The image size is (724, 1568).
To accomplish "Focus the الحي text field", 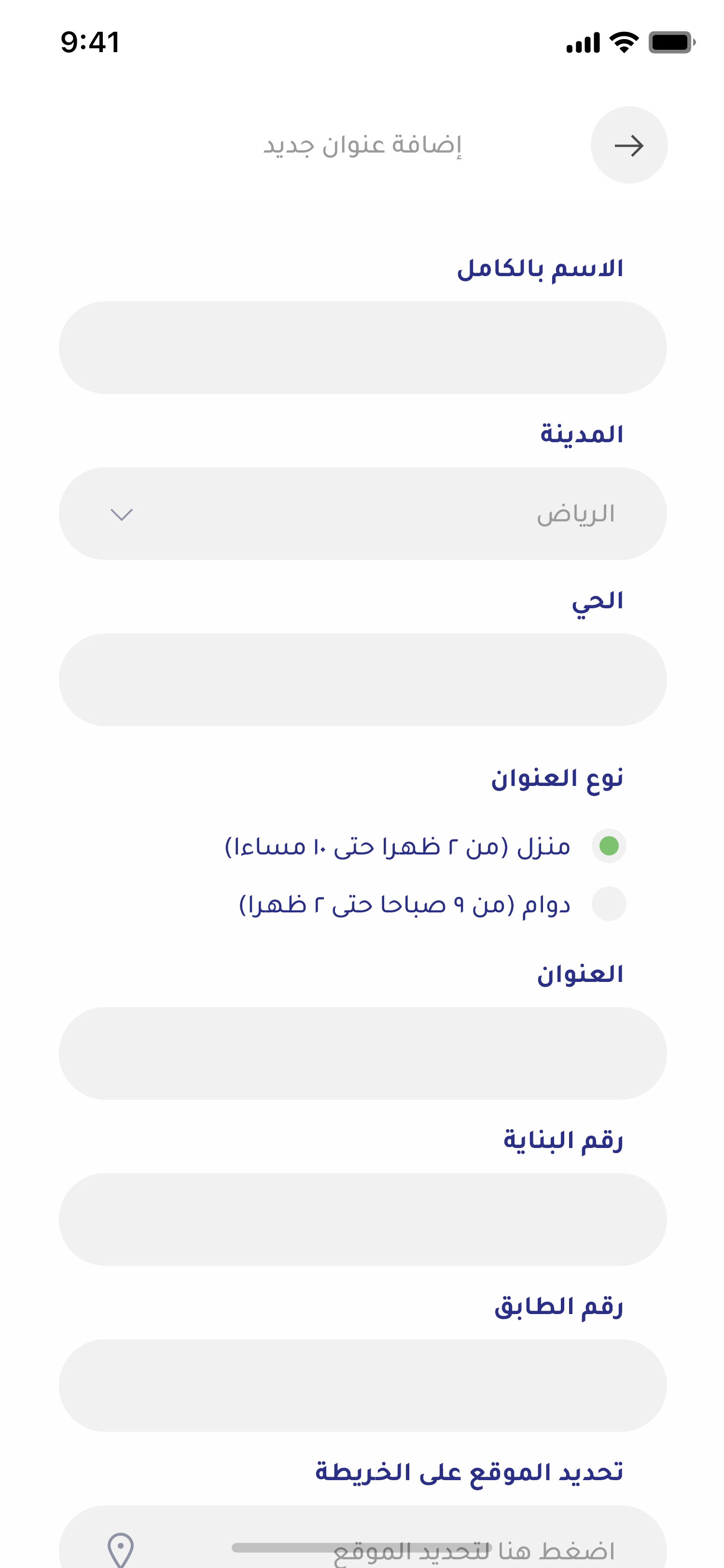I will 362,679.
